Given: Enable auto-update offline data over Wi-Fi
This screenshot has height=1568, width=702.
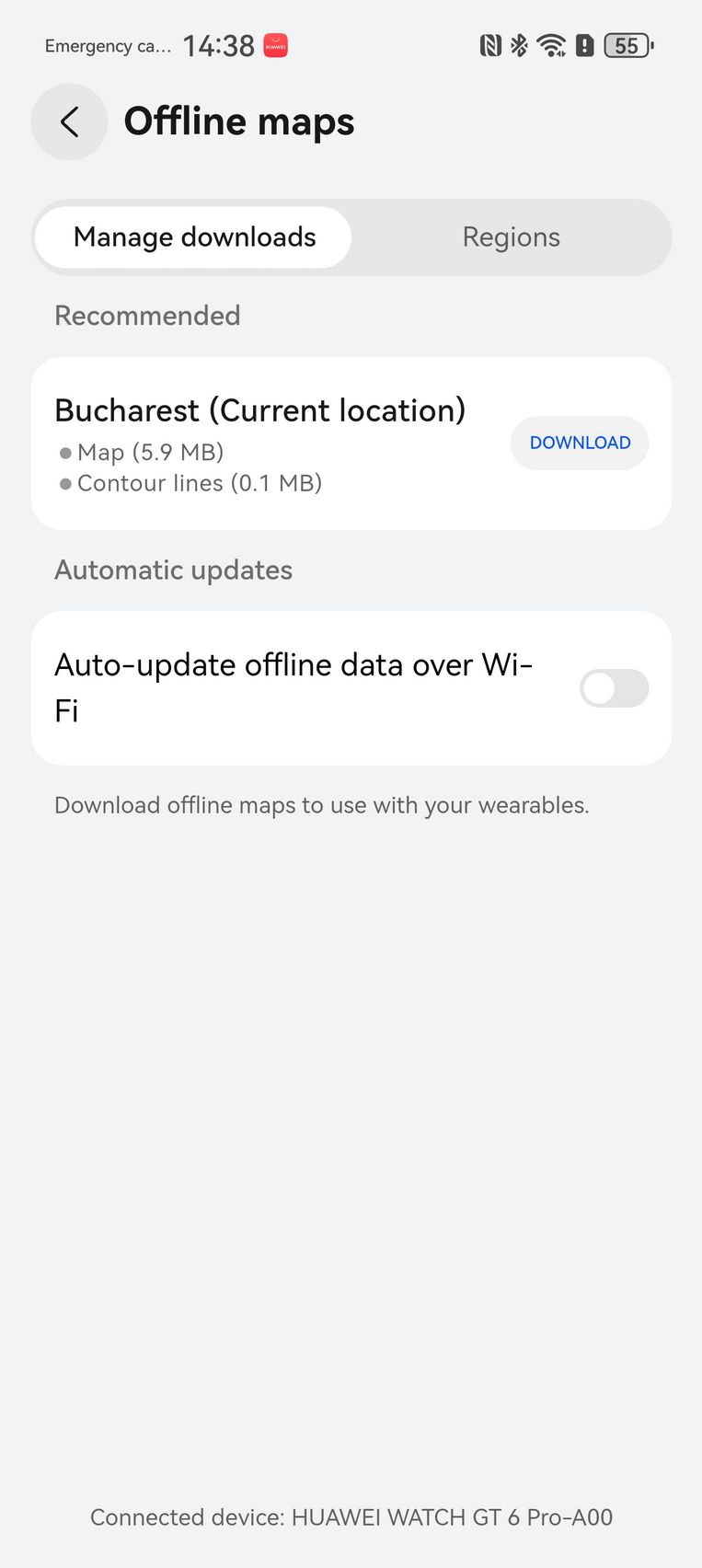Looking at the screenshot, I should tap(614, 688).
